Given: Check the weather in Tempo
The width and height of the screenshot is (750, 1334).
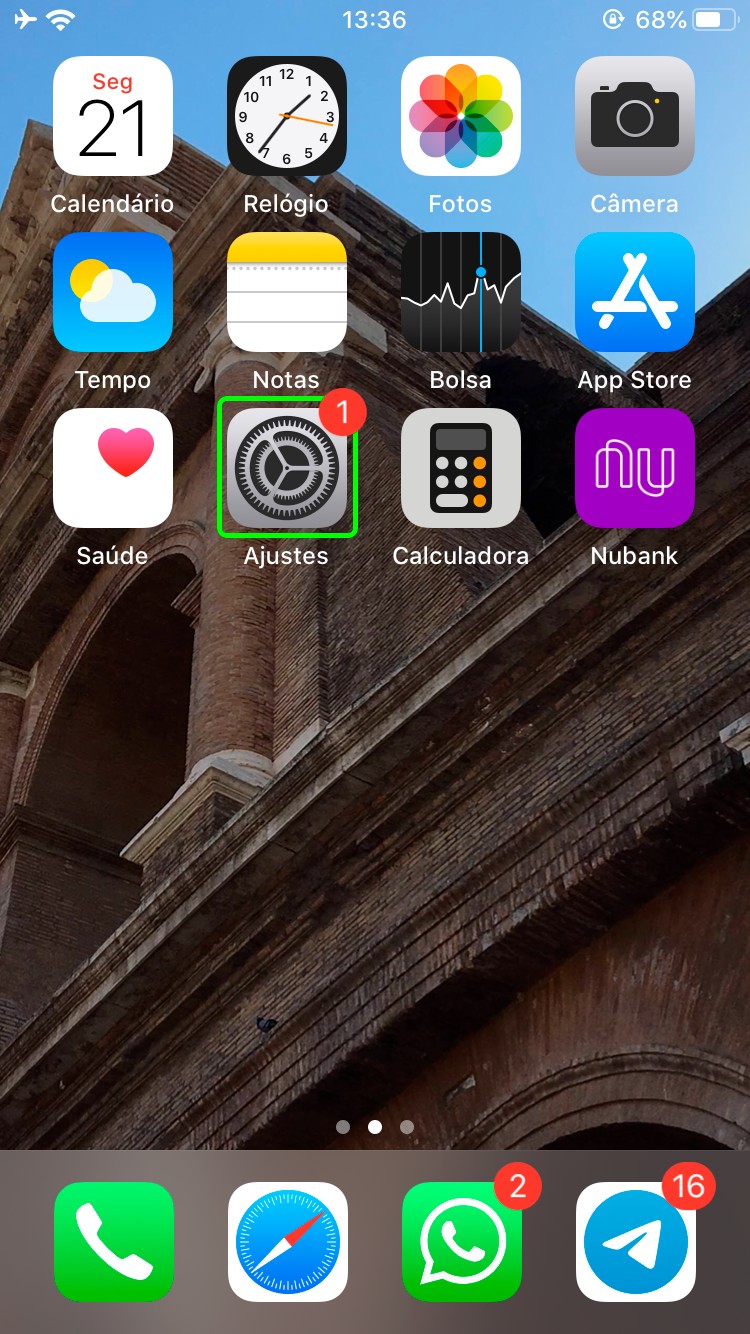Looking at the screenshot, I should (113, 292).
